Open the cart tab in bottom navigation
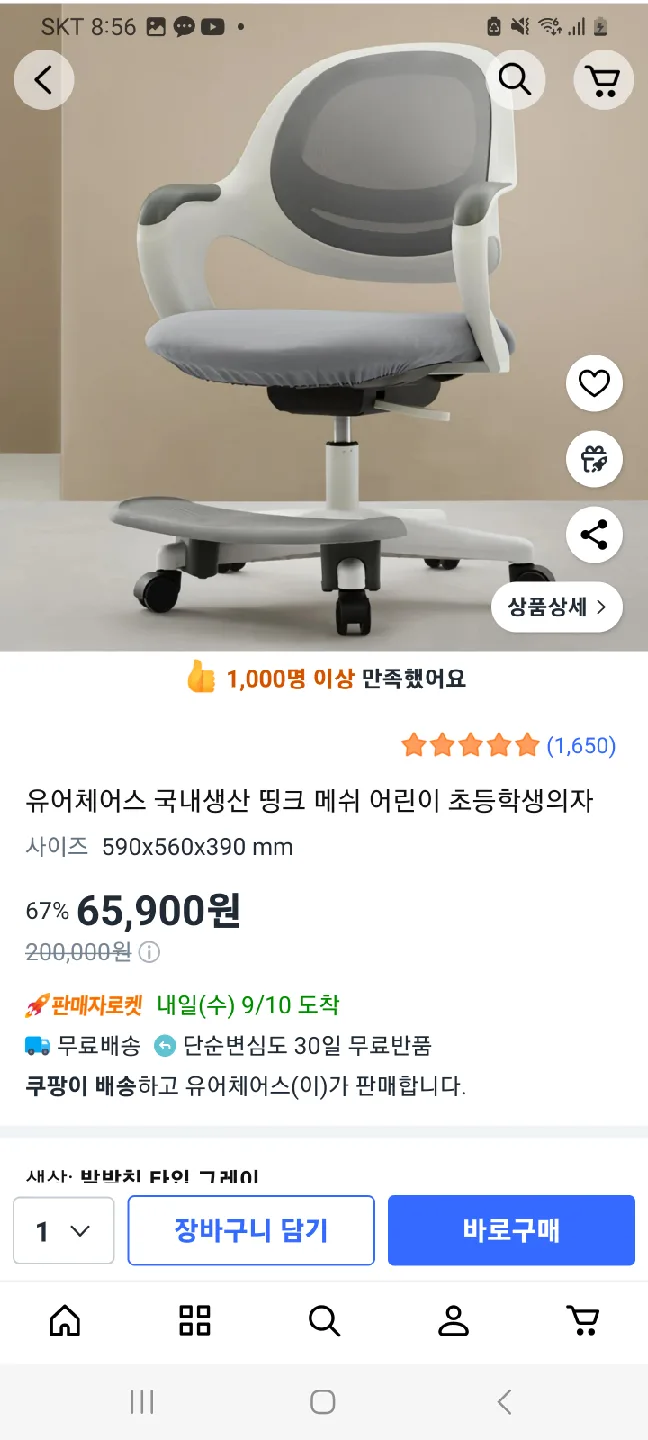Image resolution: width=648 pixels, height=1440 pixels. point(582,1321)
